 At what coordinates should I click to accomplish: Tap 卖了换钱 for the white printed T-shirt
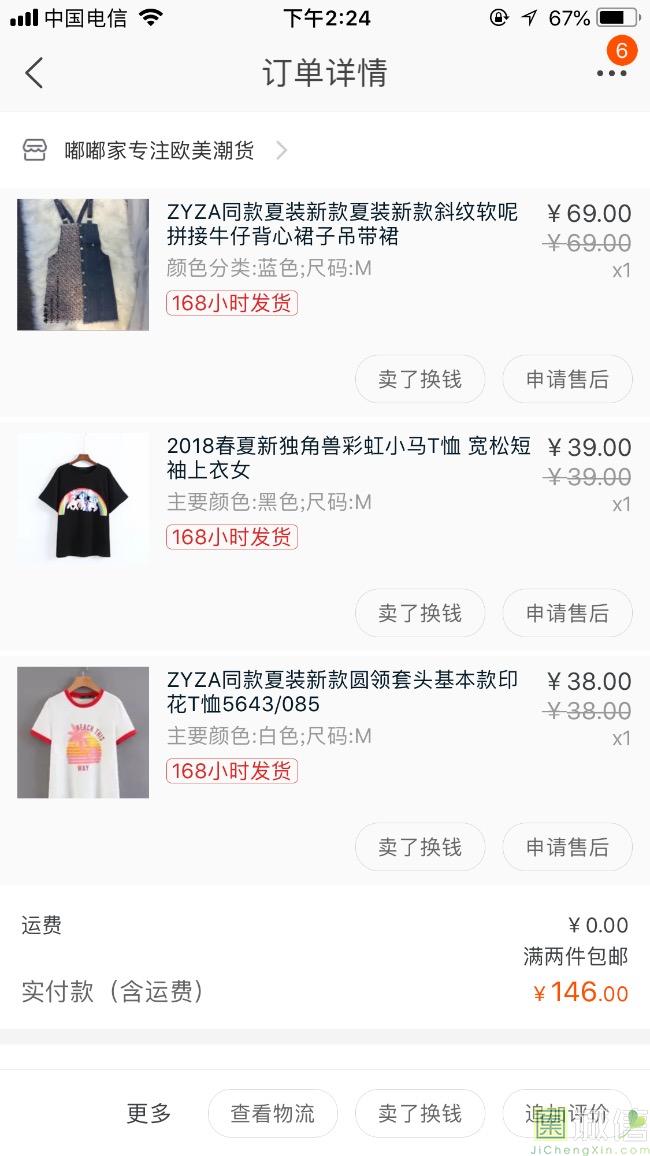[420, 847]
